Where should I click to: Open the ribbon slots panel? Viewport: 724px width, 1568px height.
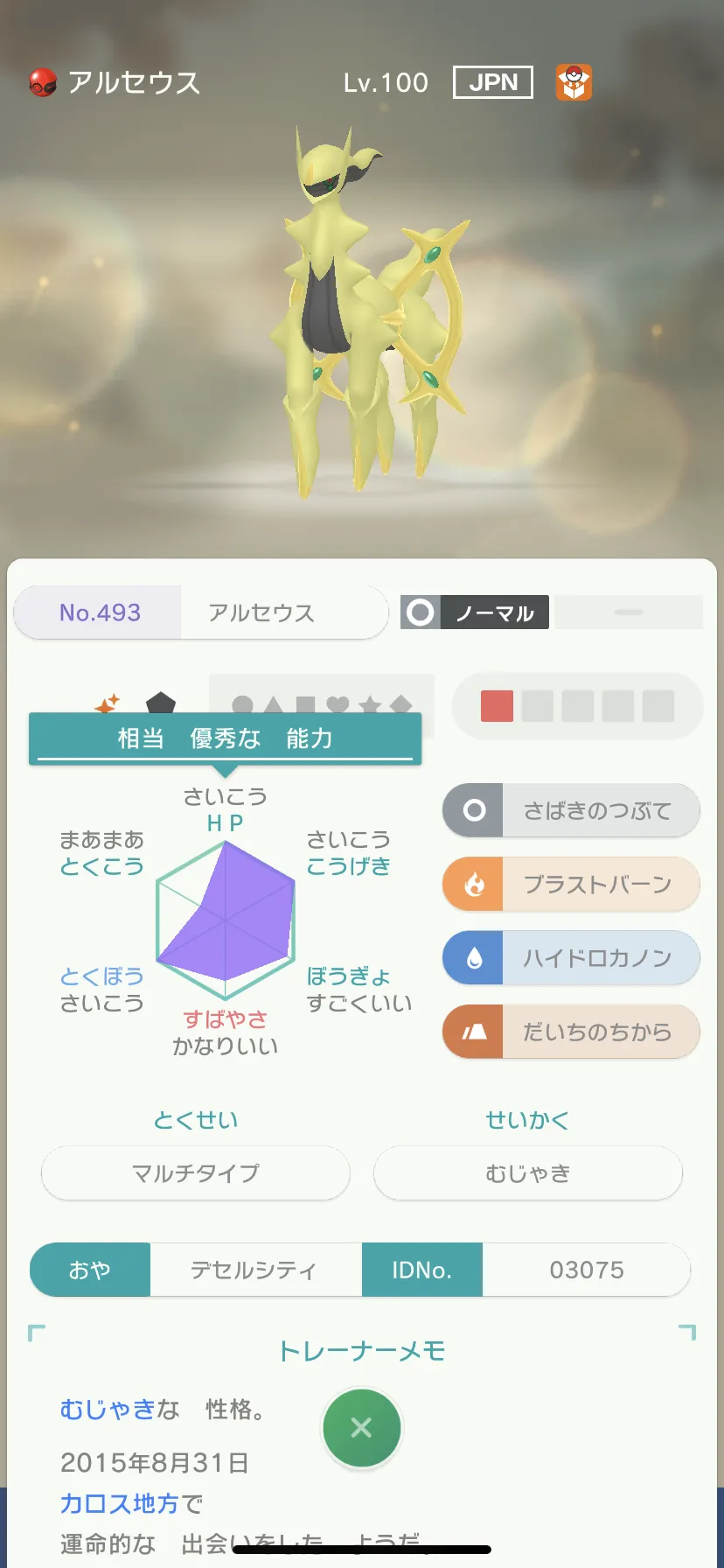(x=577, y=705)
